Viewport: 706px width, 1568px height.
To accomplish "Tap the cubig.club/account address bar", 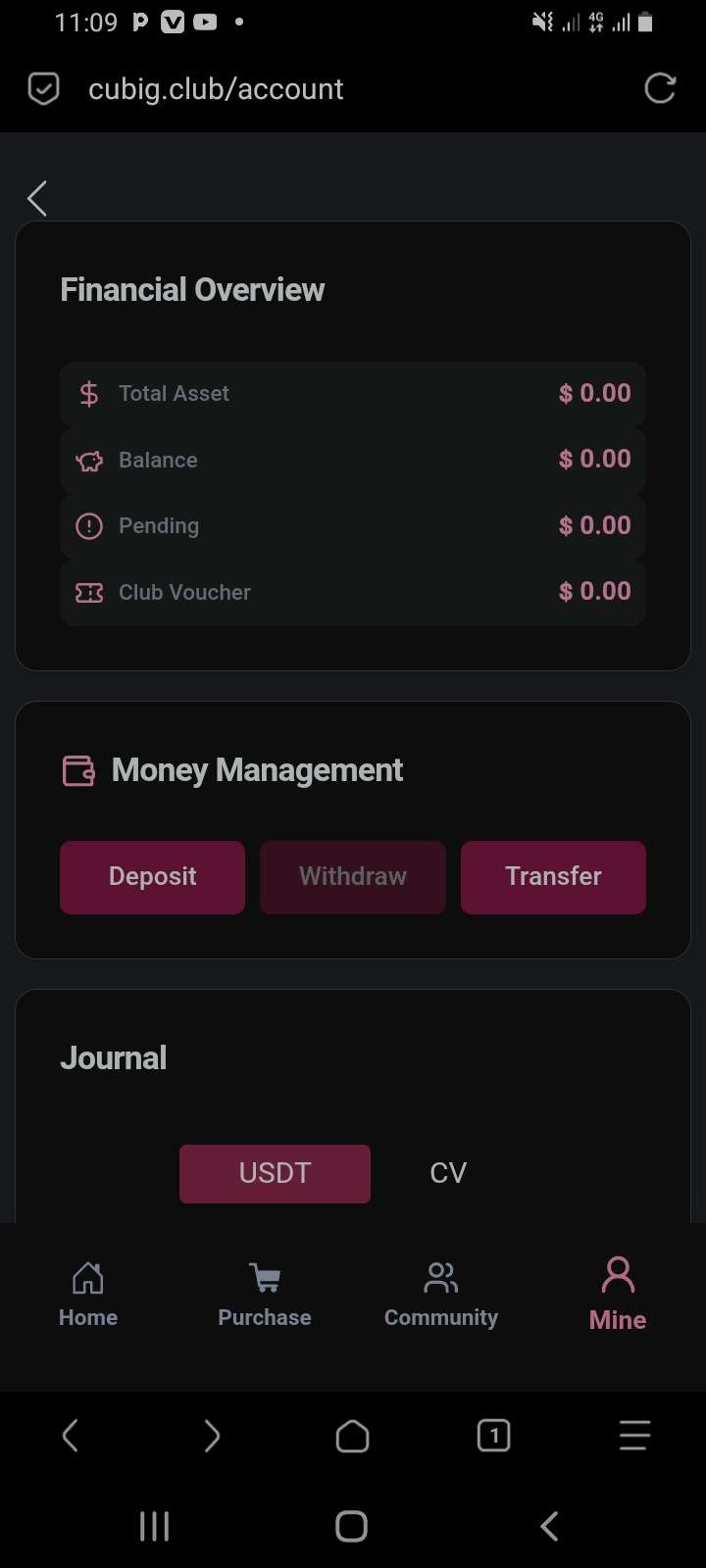I will click(x=216, y=89).
